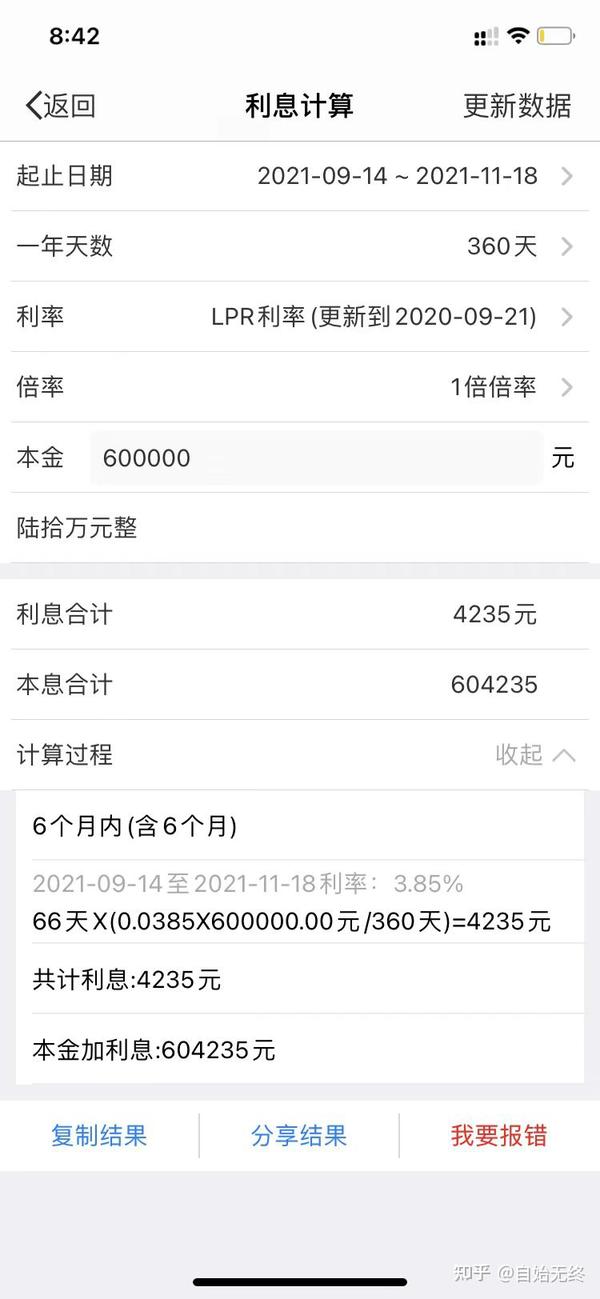
Task: Go back with the 返回 button
Action: point(60,105)
